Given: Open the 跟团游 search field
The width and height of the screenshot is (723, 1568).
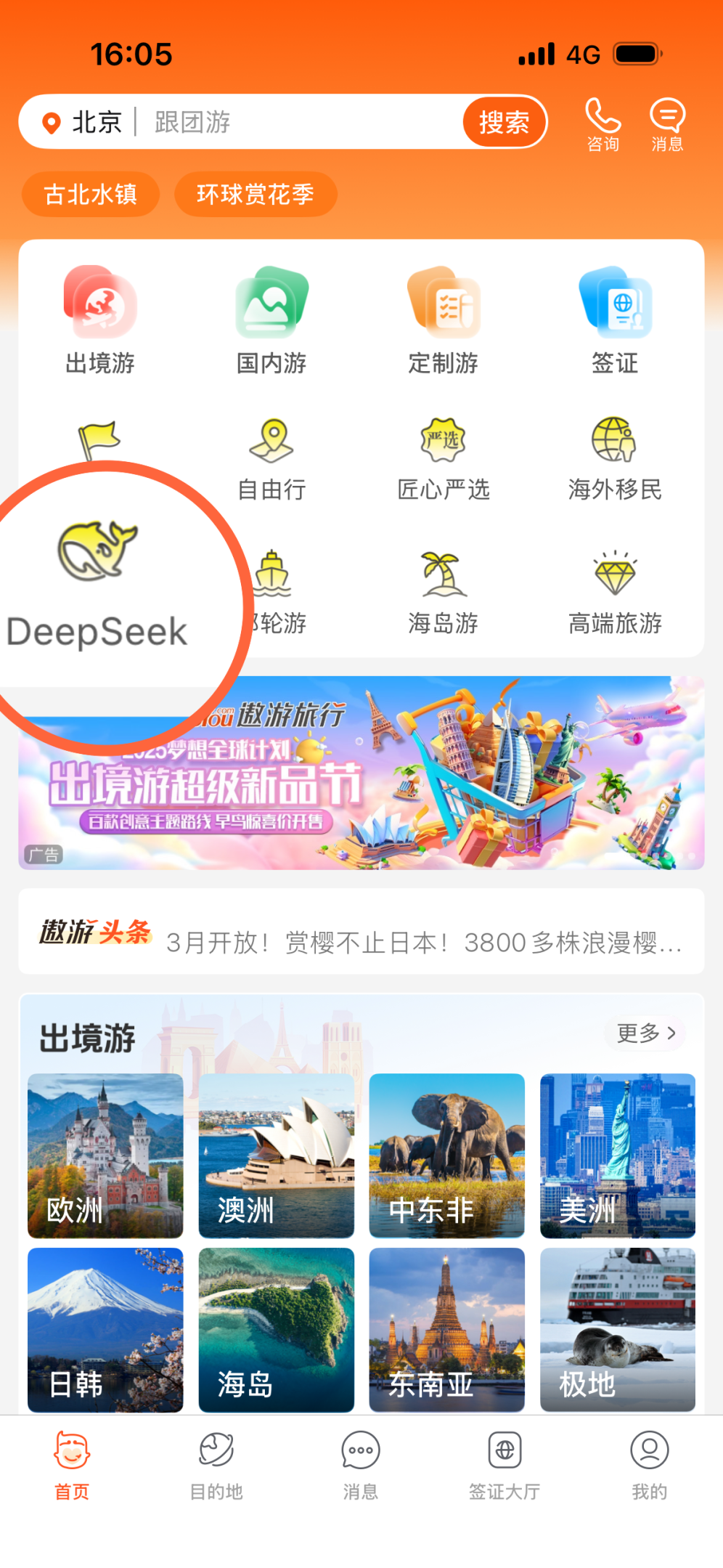Looking at the screenshot, I should click(290, 122).
